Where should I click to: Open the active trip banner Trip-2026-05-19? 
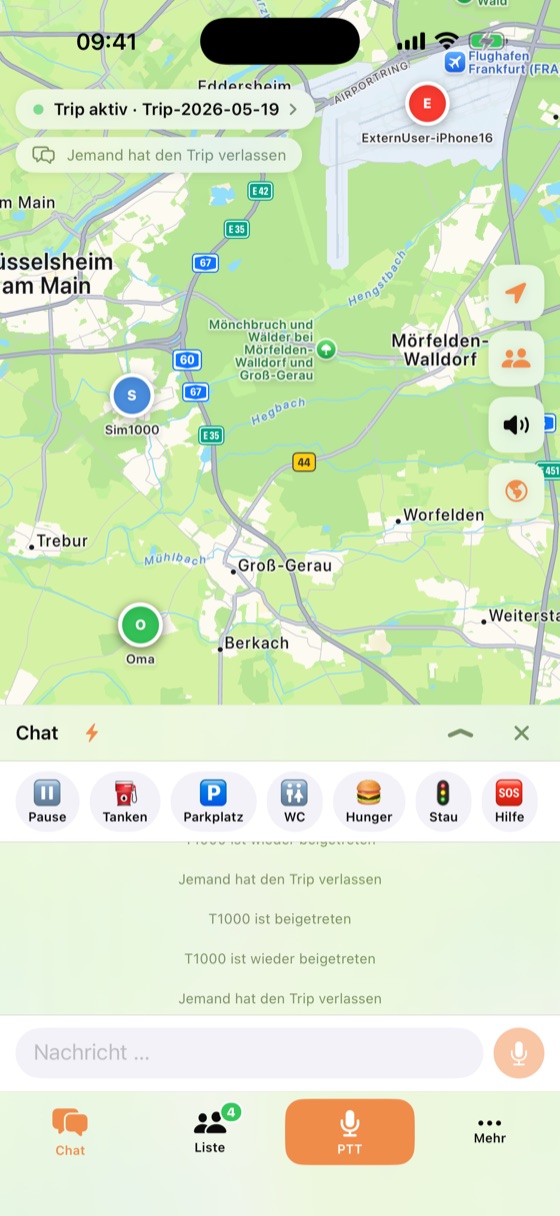(165, 109)
